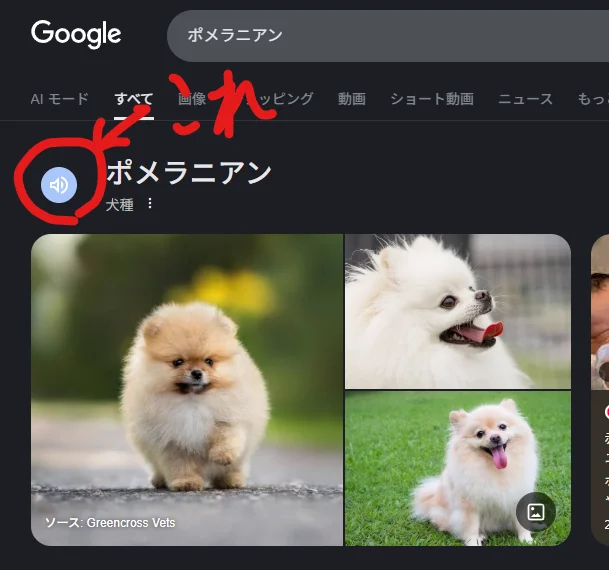This screenshot has width=609, height=570.
Task: Play the ポメラニアン pronunciation audio
Action: point(59,185)
